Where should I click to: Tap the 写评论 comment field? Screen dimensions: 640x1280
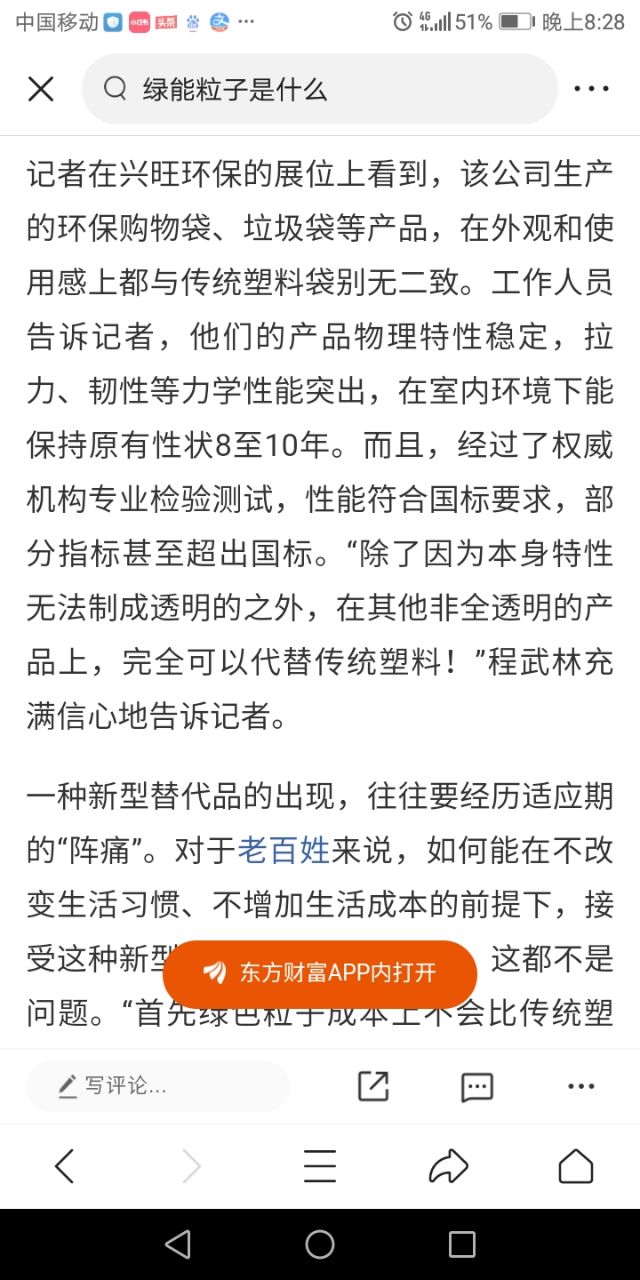(x=157, y=1086)
